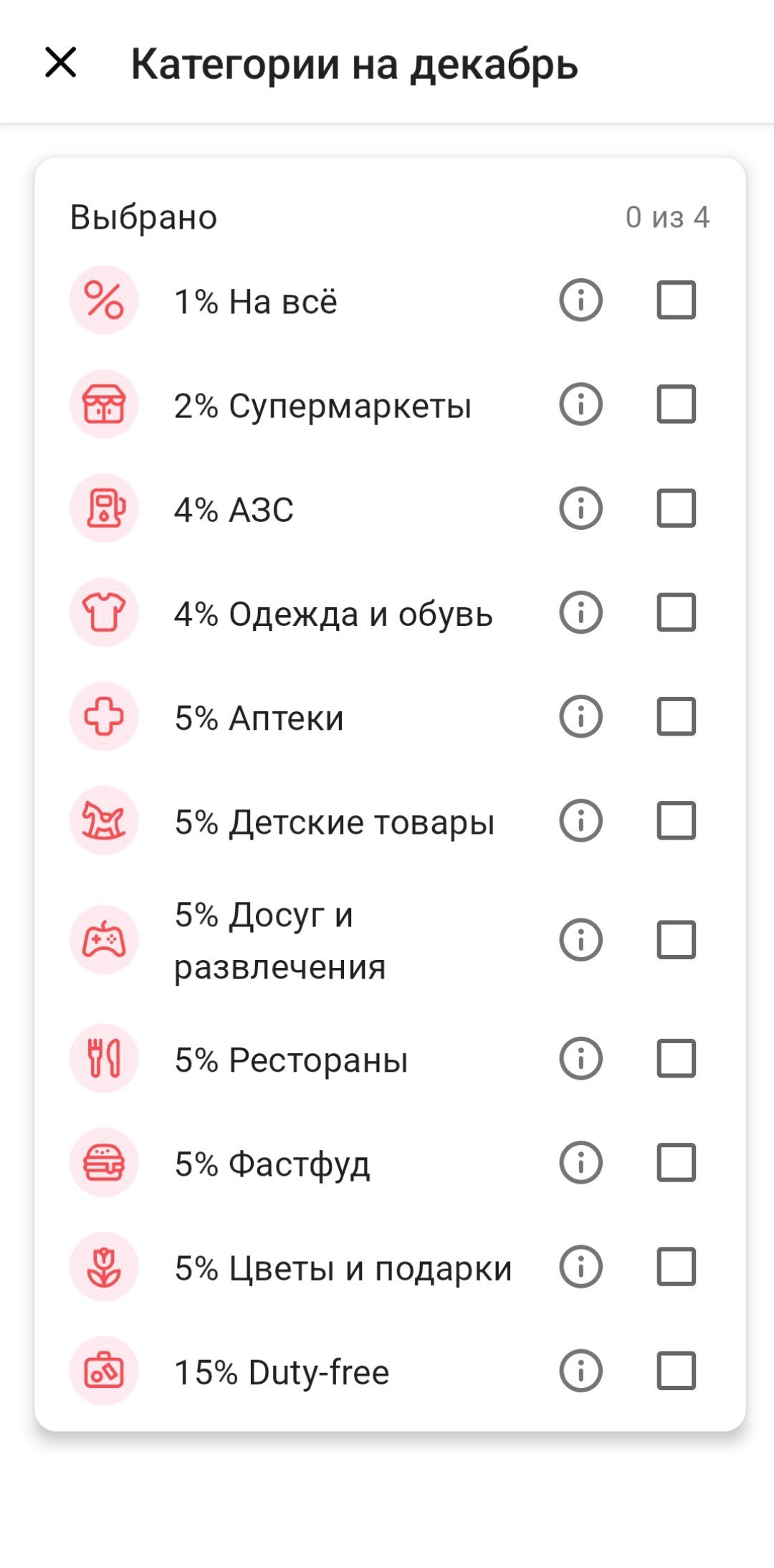774x1568 pixels.
Task: View info about 5% Рестораны
Action: click(580, 1058)
